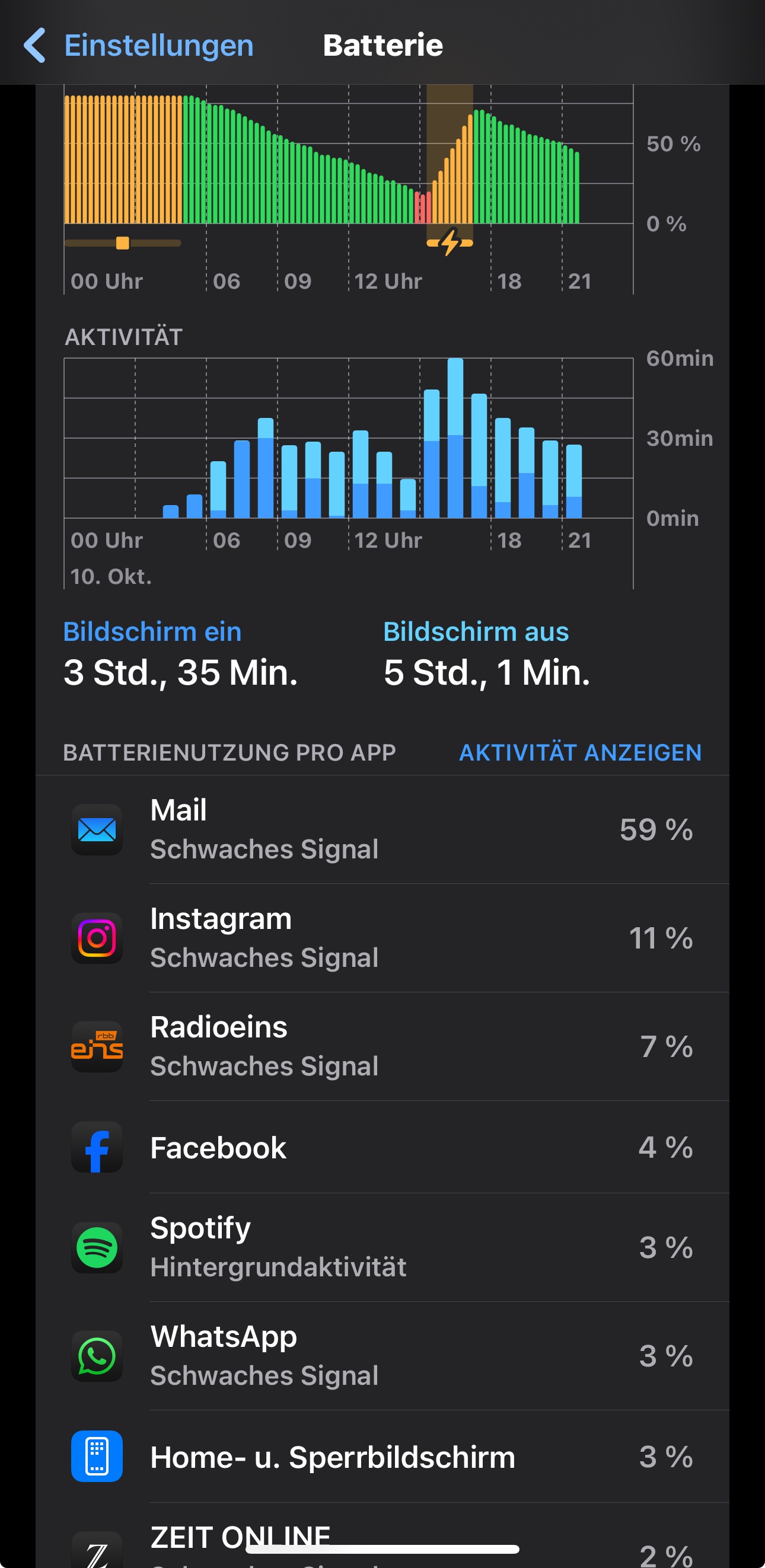Tap the AKTIVITÄT ANZEIGEN link
Viewport: 765px width, 1568px height.
coord(580,752)
